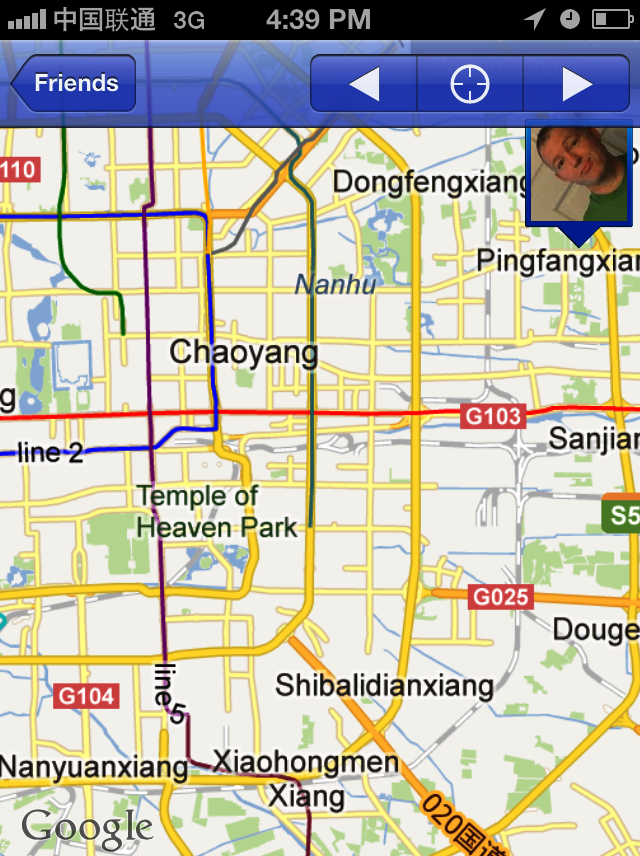Image resolution: width=640 pixels, height=856 pixels.
Task: Show the next friend on map
Action: [x=577, y=84]
